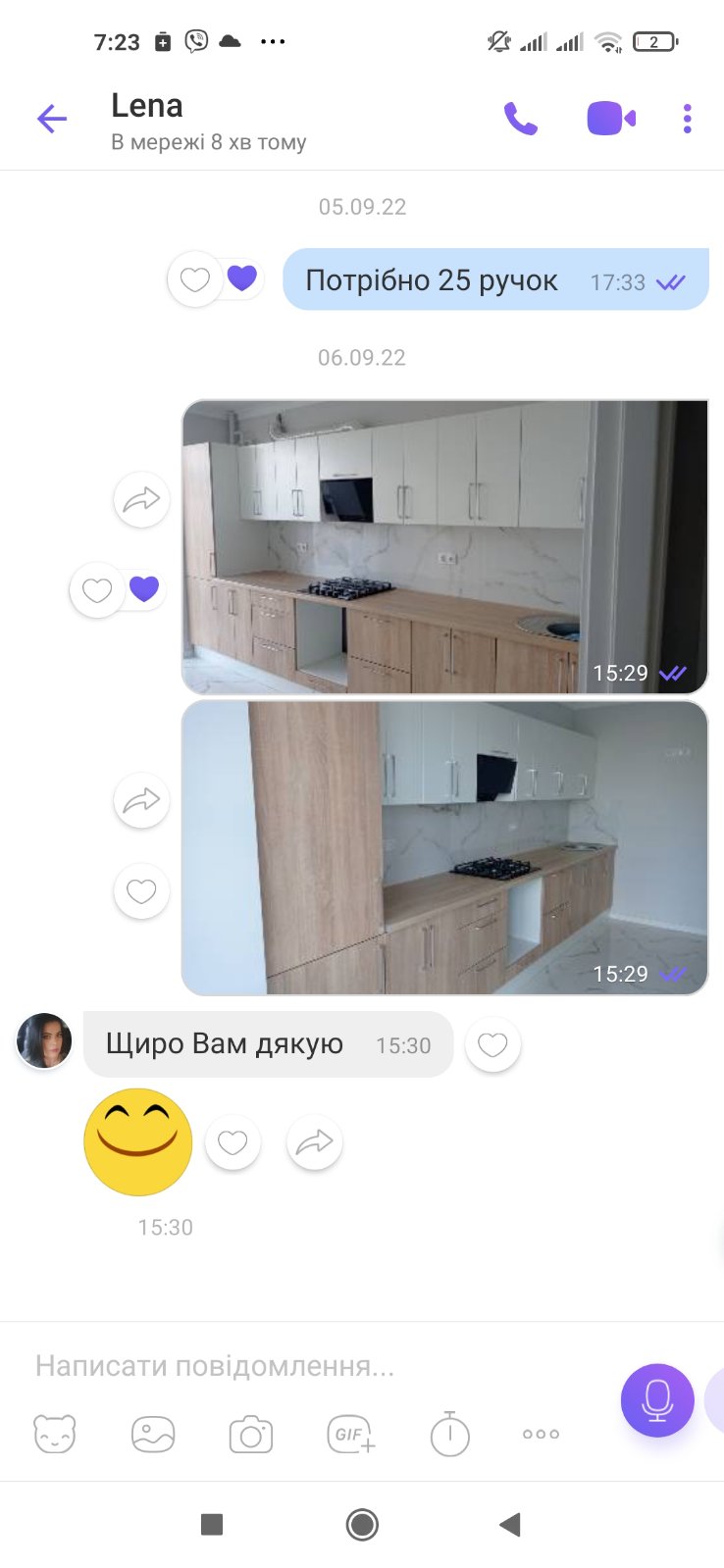
Task: Open the sticker picker
Action: pyautogui.click(x=55, y=1435)
